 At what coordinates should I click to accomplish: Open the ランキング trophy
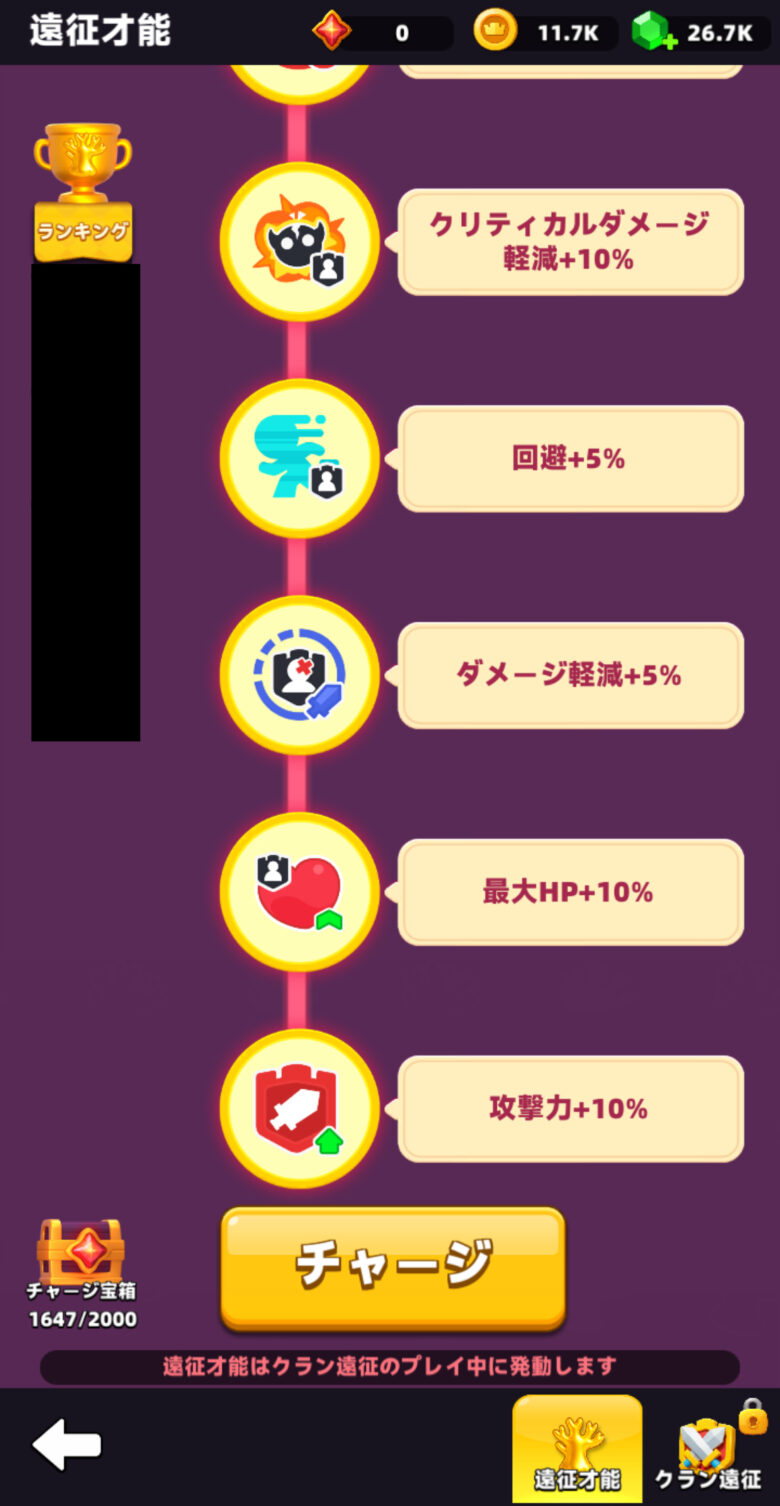tap(83, 190)
